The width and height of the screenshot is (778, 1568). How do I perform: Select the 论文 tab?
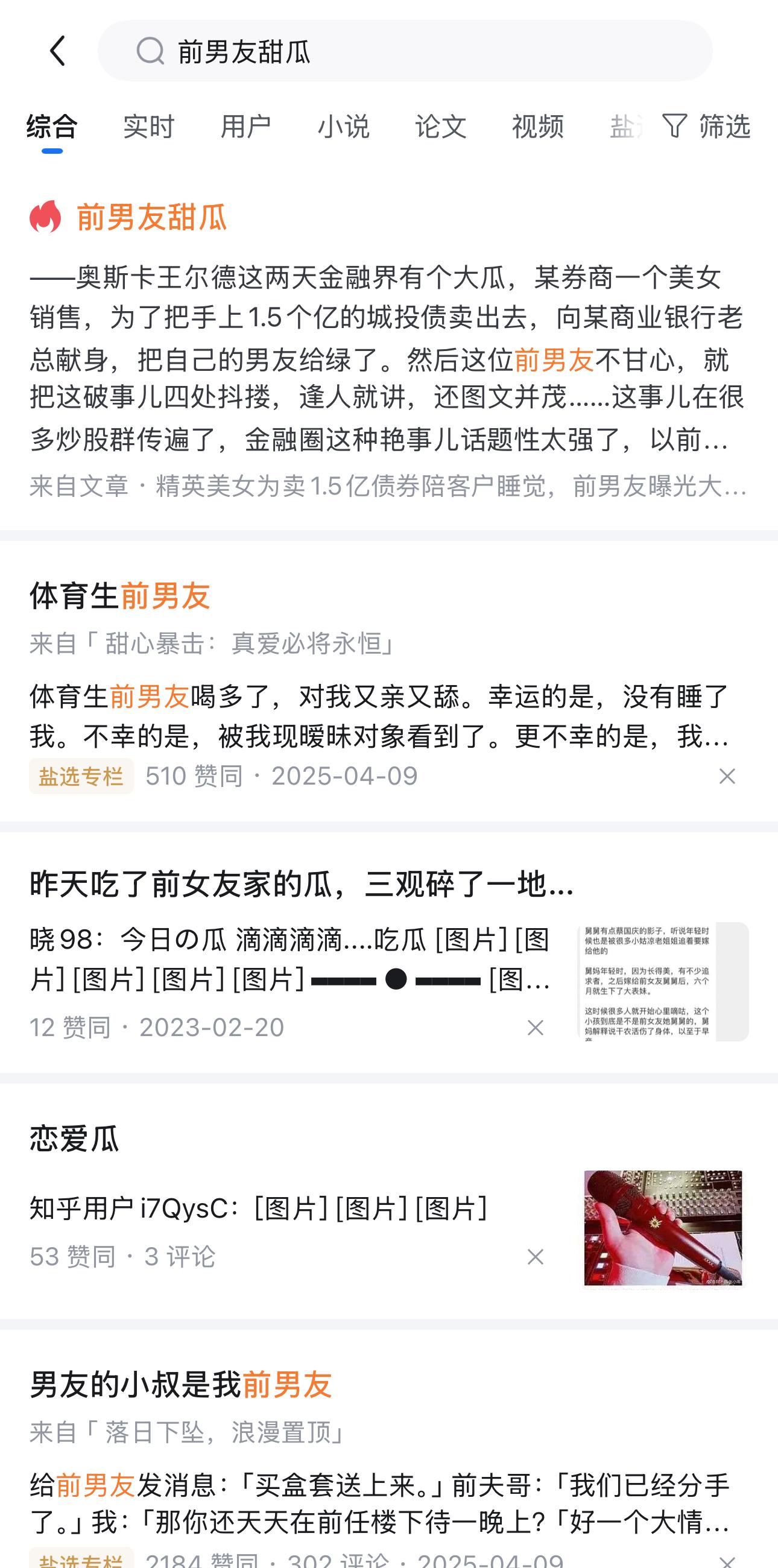point(441,128)
